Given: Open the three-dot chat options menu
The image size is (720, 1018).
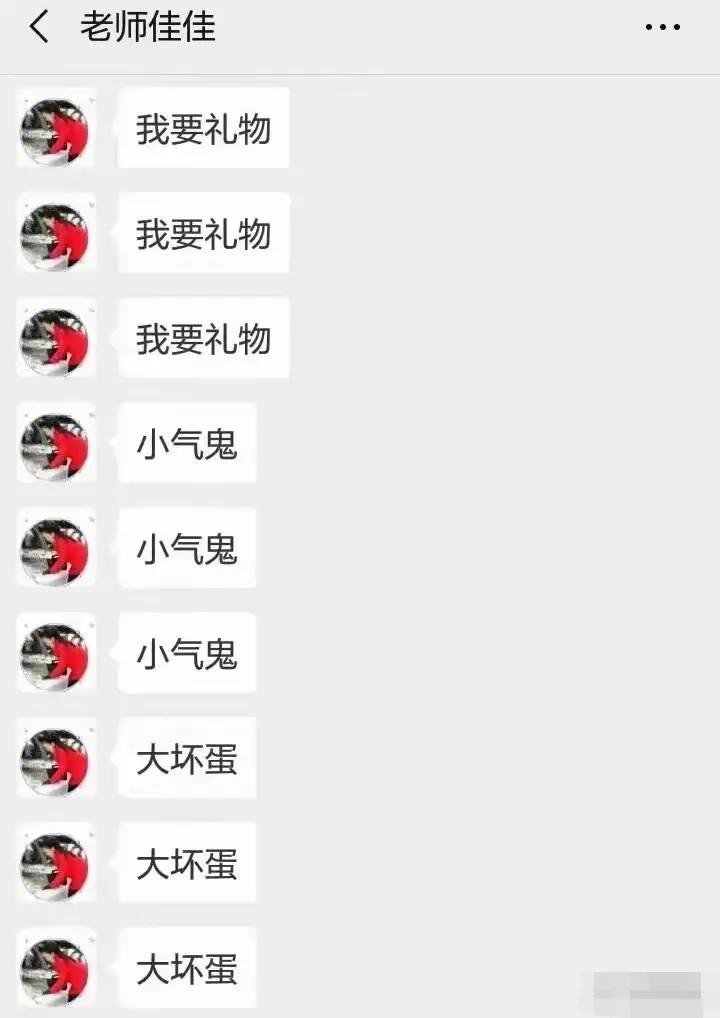Looking at the screenshot, I should (662, 28).
